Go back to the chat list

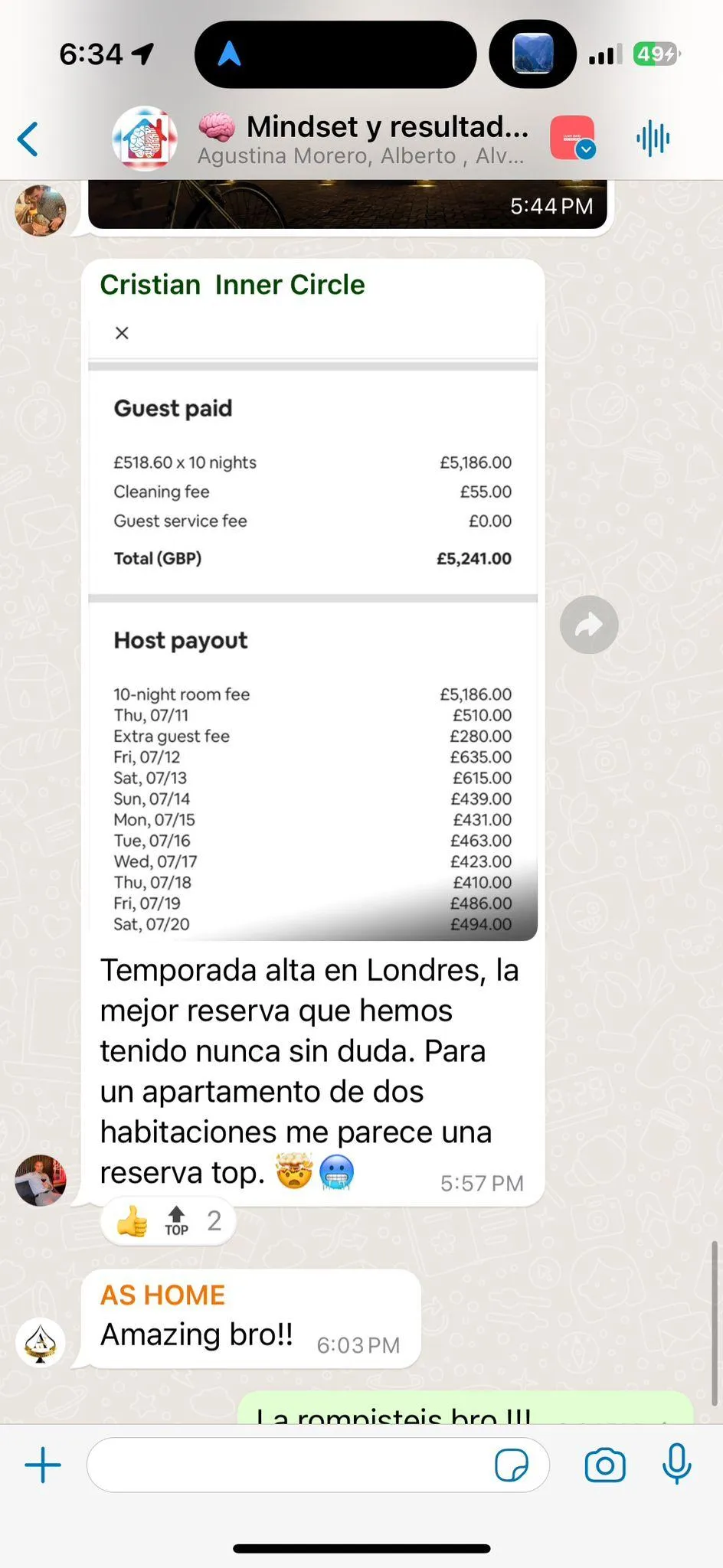pos(28,139)
